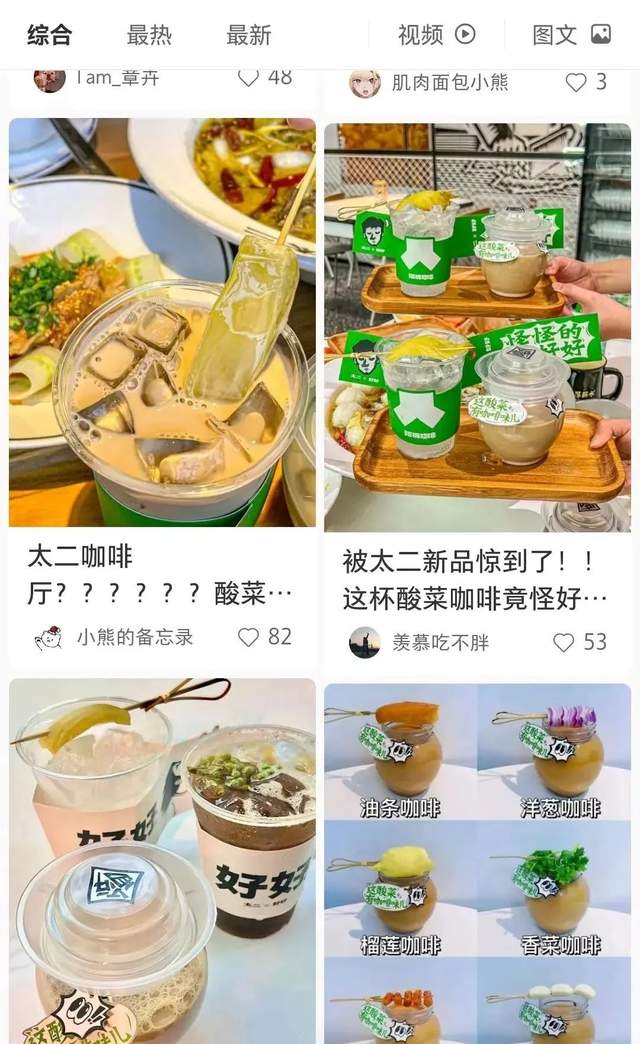Like the post by 羡慕吃不胖
The image size is (640, 1044).
[564, 642]
